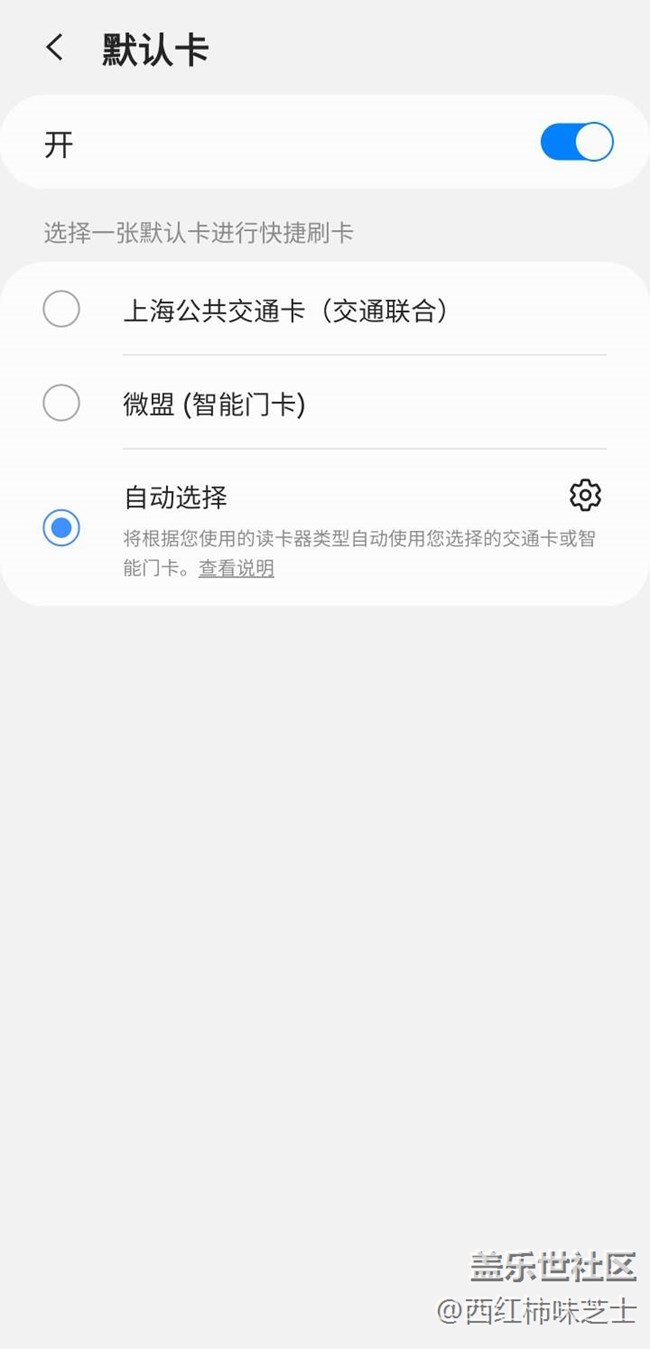Choose 微盟 (智能门卡) as default card
650x1349 pixels.
tap(62, 404)
